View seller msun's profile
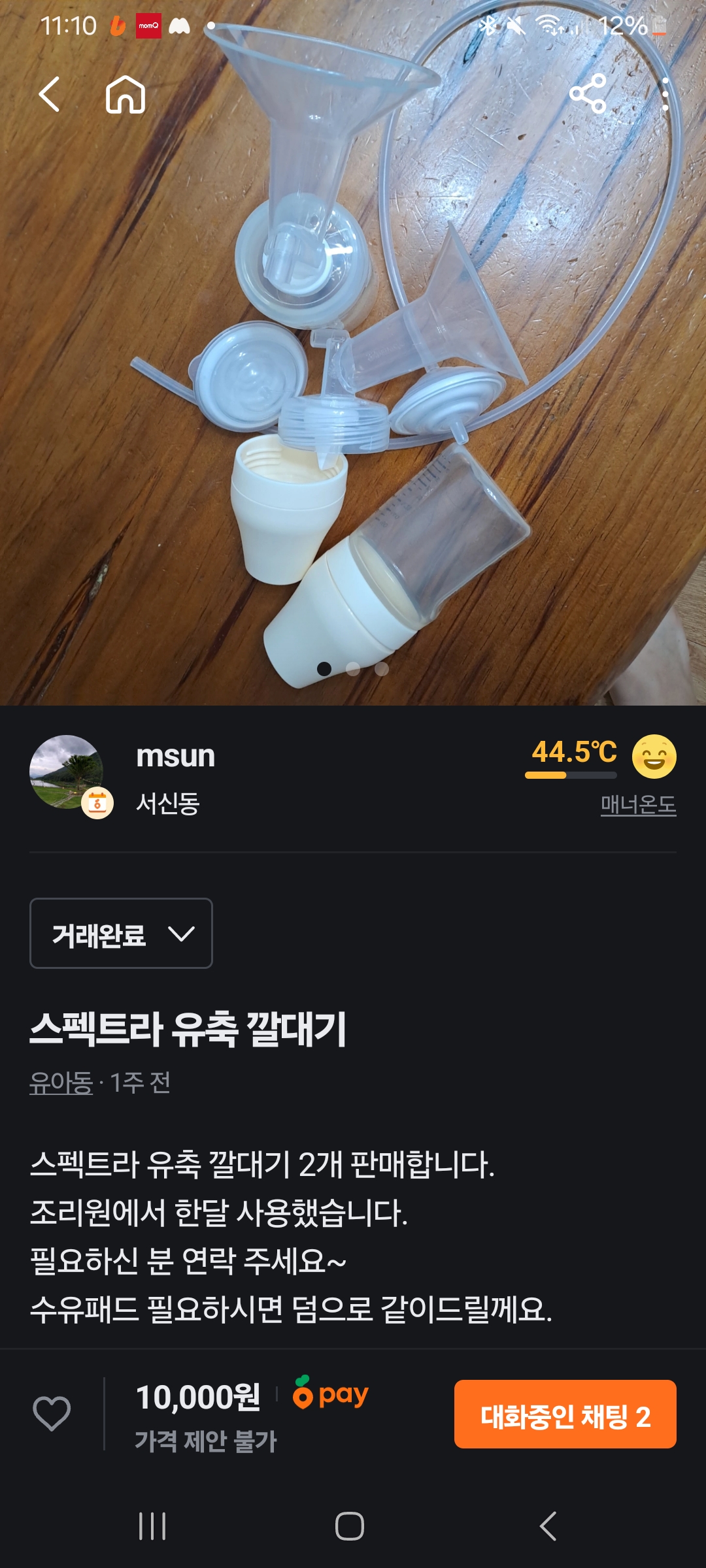Image resolution: width=706 pixels, height=1568 pixels. 175,757
